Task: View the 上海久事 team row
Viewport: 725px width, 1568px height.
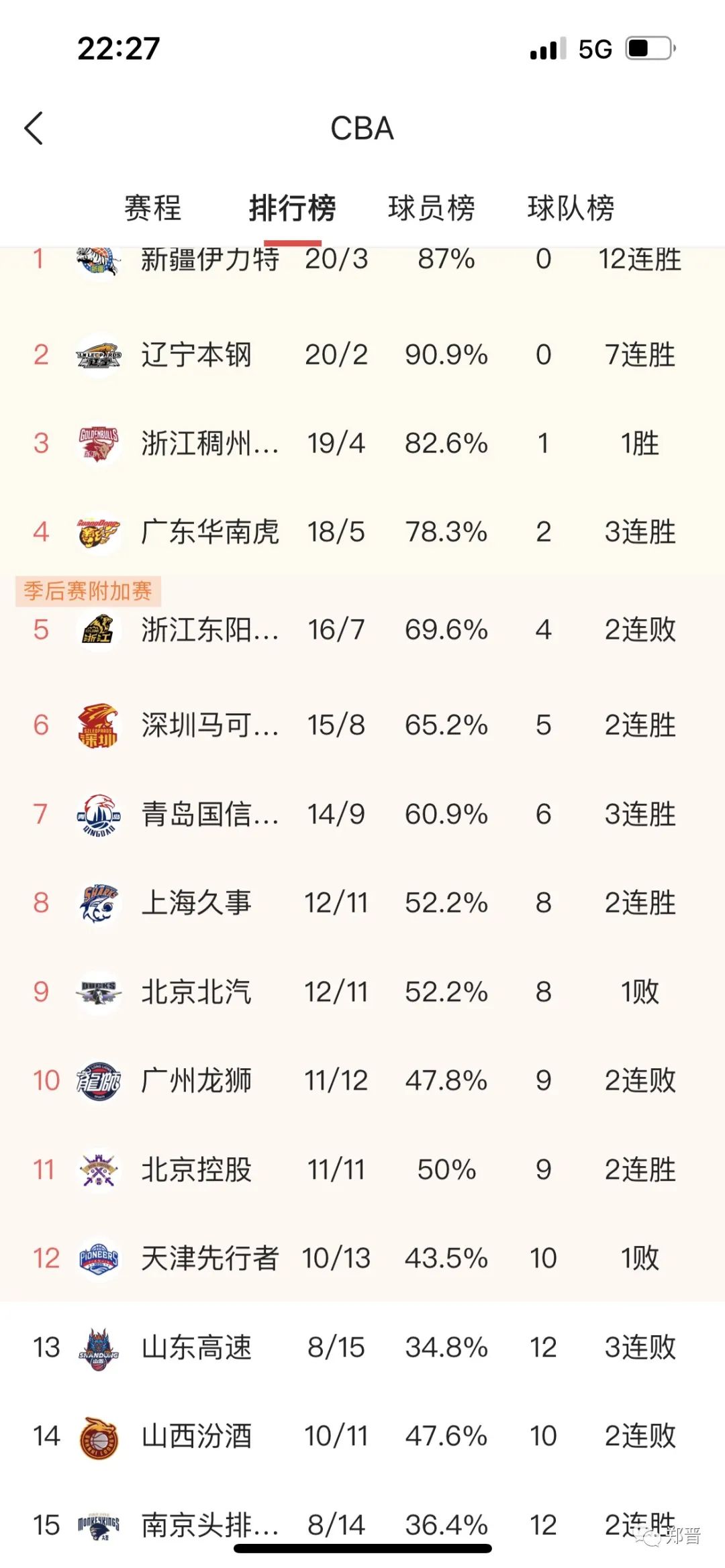Action: 196,903
